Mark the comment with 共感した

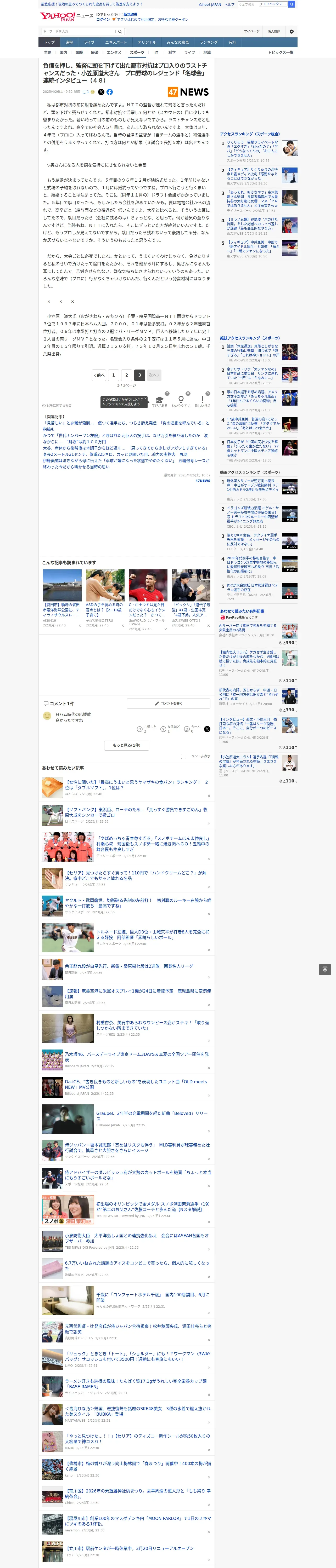pos(146,728)
